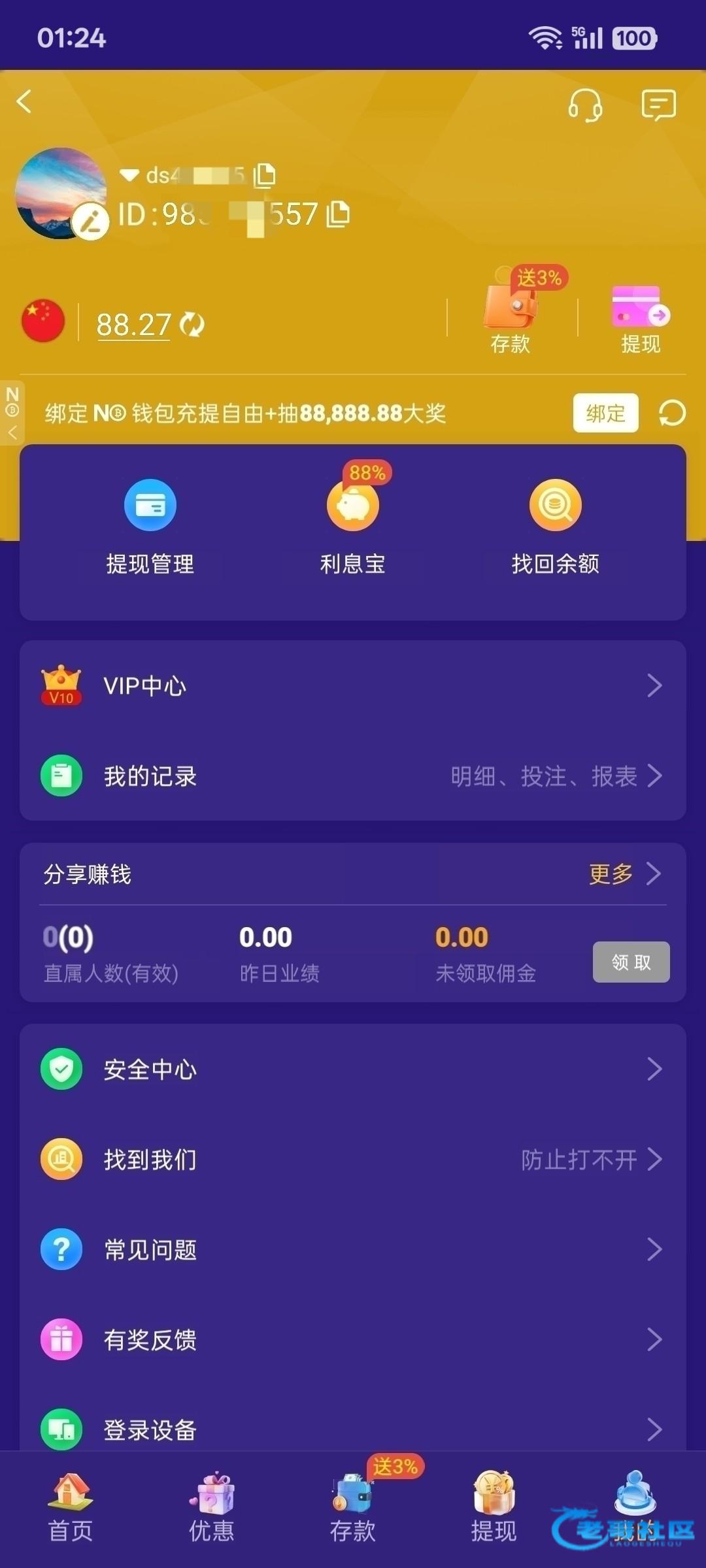Edit the profile avatar
This screenshot has width=706, height=1568.
pyautogui.click(x=91, y=222)
